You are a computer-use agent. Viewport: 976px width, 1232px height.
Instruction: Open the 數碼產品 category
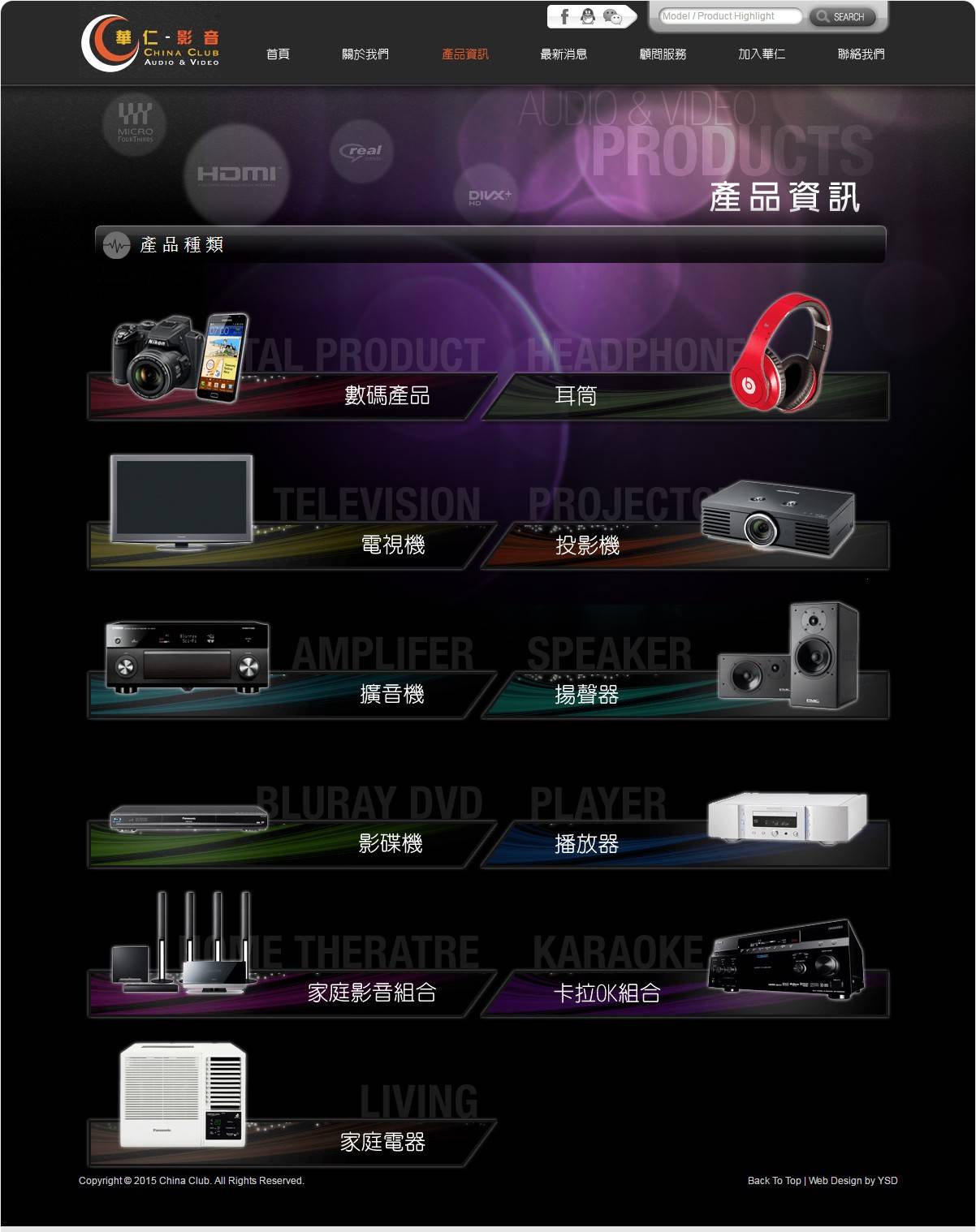point(387,396)
